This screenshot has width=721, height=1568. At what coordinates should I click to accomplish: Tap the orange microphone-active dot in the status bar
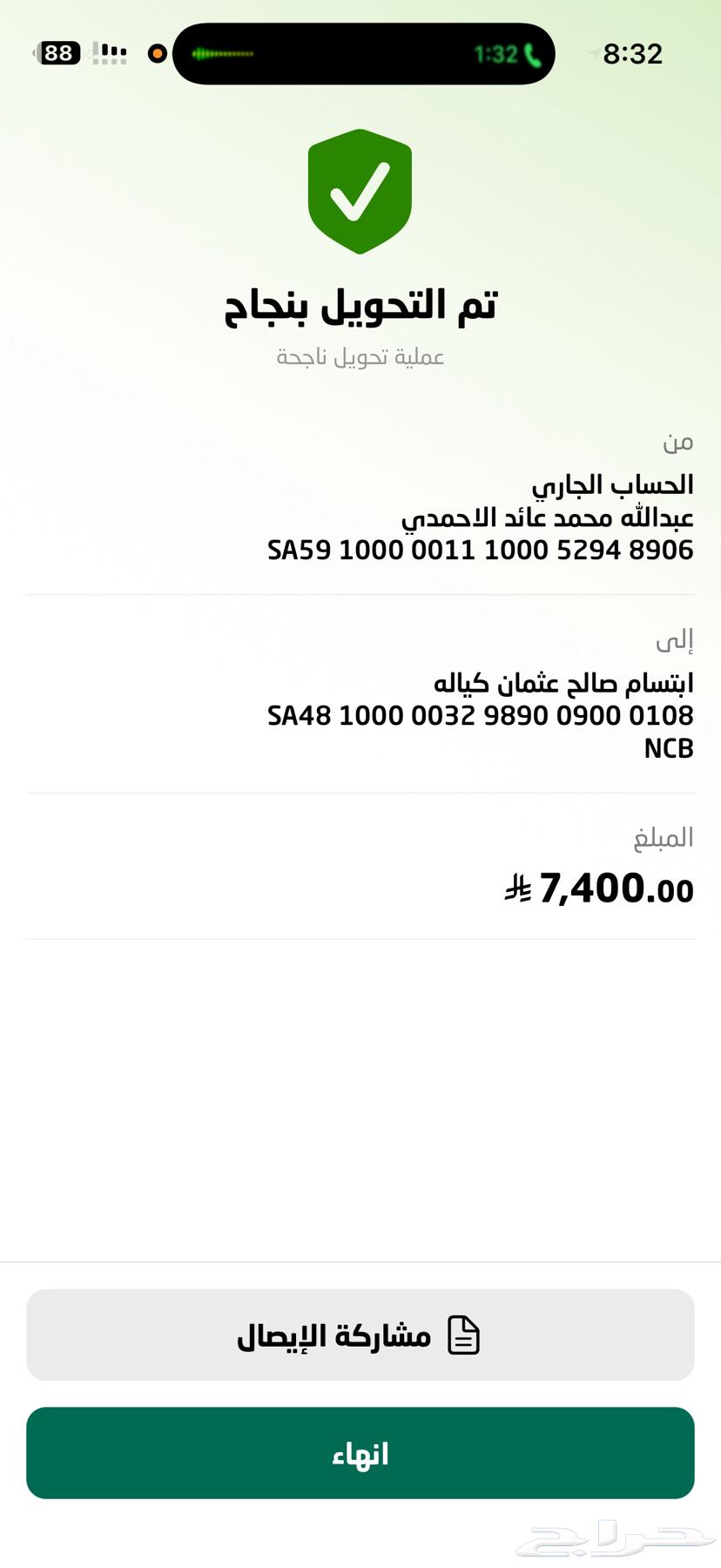point(157,53)
